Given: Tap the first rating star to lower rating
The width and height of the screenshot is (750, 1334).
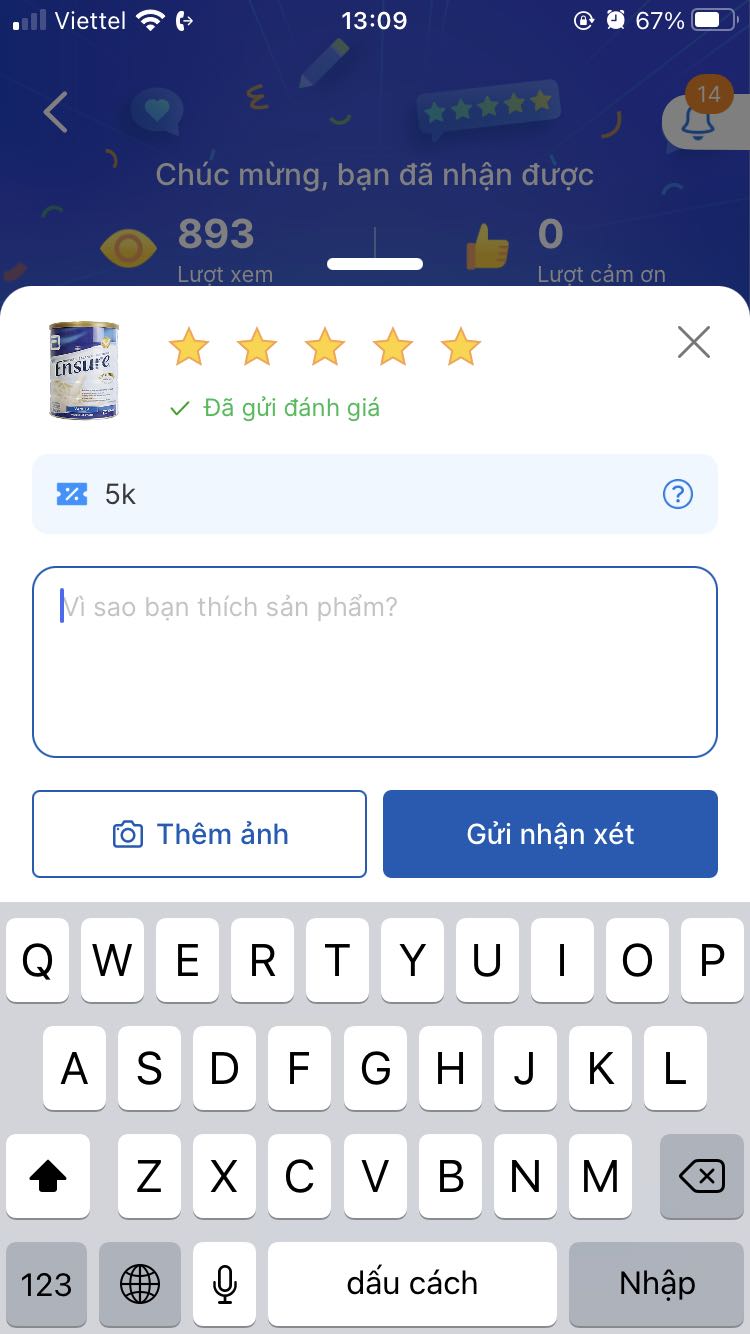Looking at the screenshot, I should click(x=188, y=346).
